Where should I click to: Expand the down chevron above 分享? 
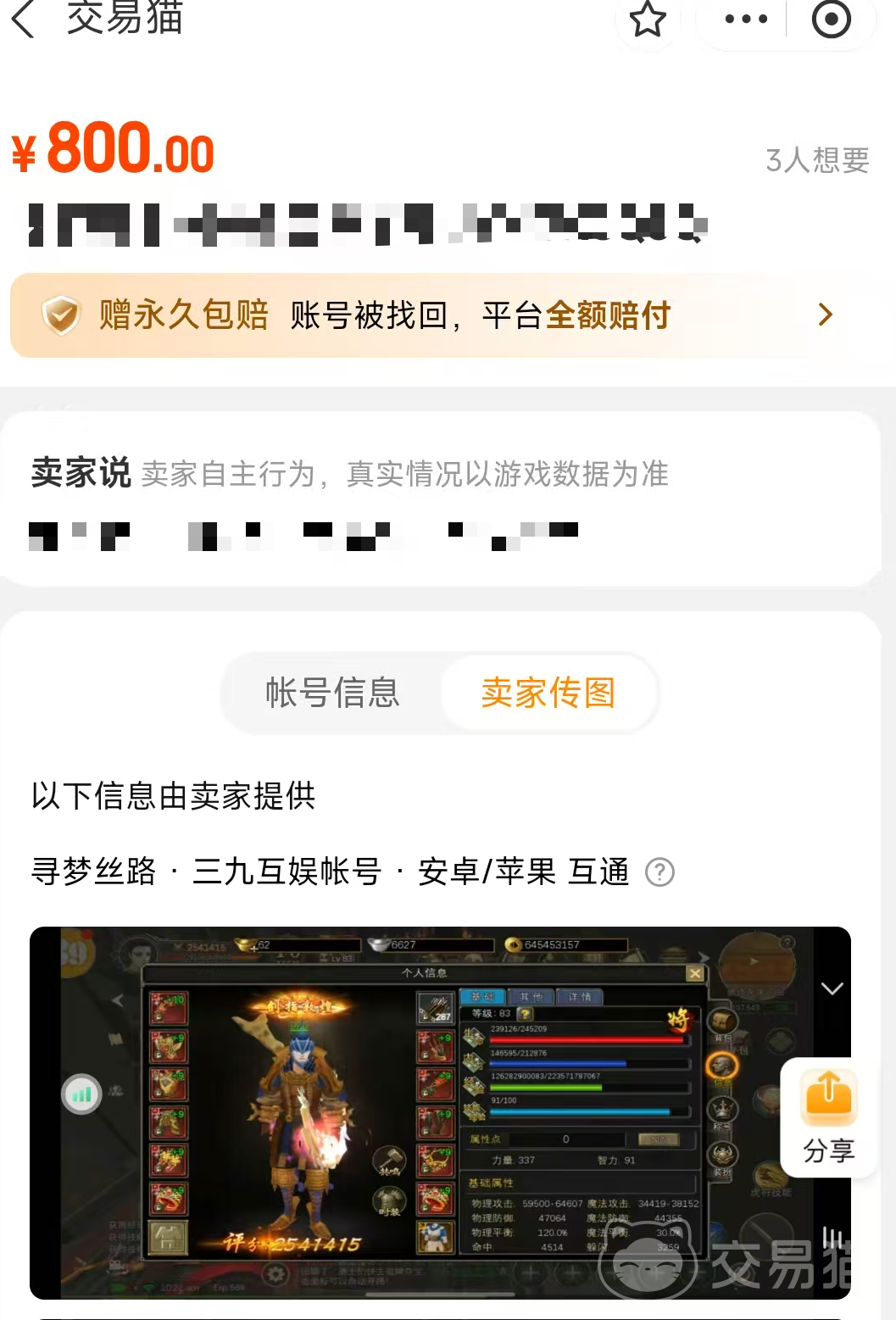tap(832, 989)
